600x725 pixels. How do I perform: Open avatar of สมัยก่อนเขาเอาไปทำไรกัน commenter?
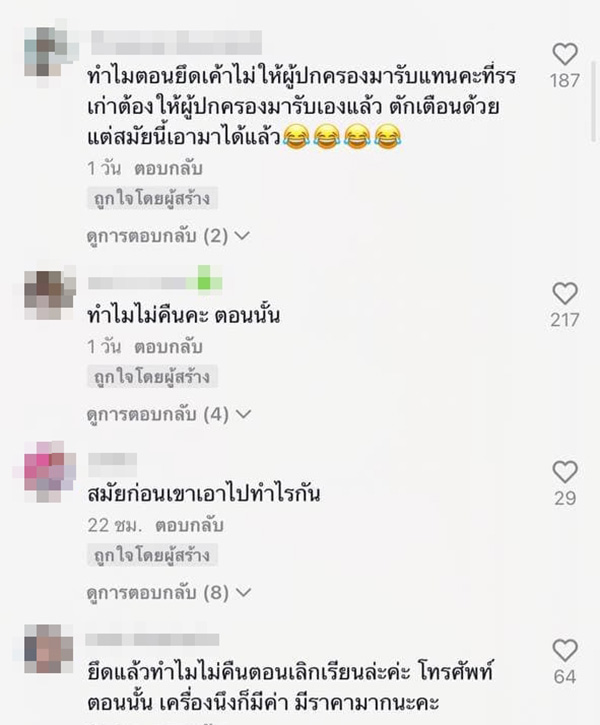point(48,472)
